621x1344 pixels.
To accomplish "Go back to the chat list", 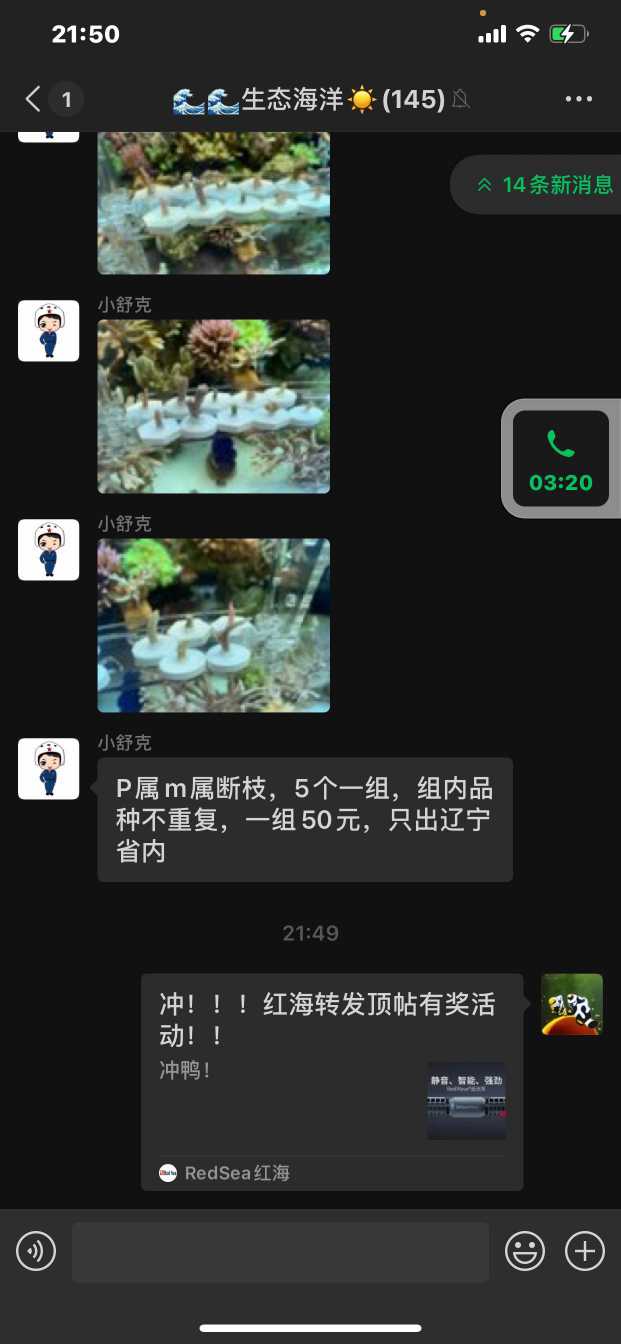I will coord(34,99).
